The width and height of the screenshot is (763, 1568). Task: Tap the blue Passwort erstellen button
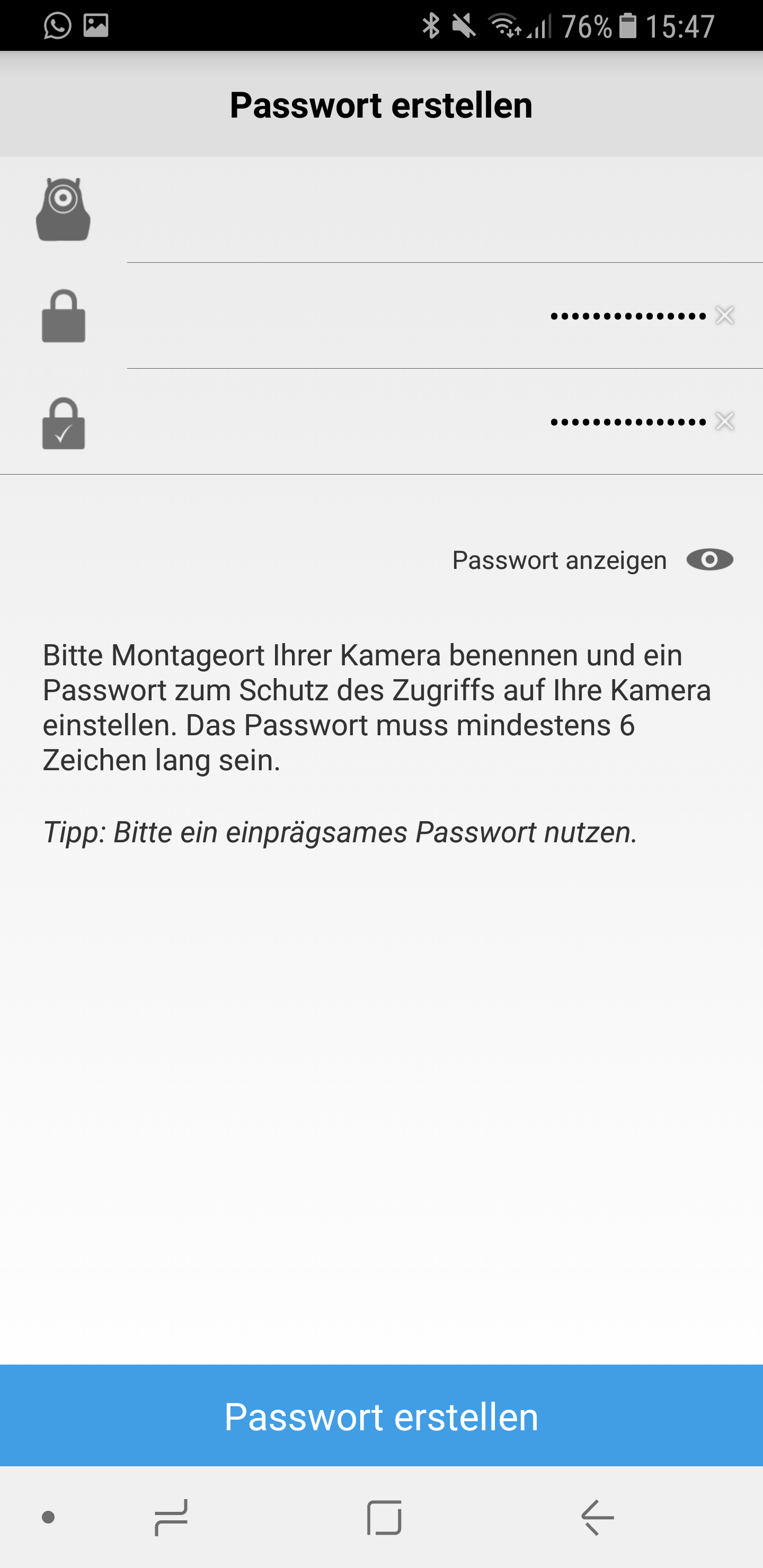381,1416
